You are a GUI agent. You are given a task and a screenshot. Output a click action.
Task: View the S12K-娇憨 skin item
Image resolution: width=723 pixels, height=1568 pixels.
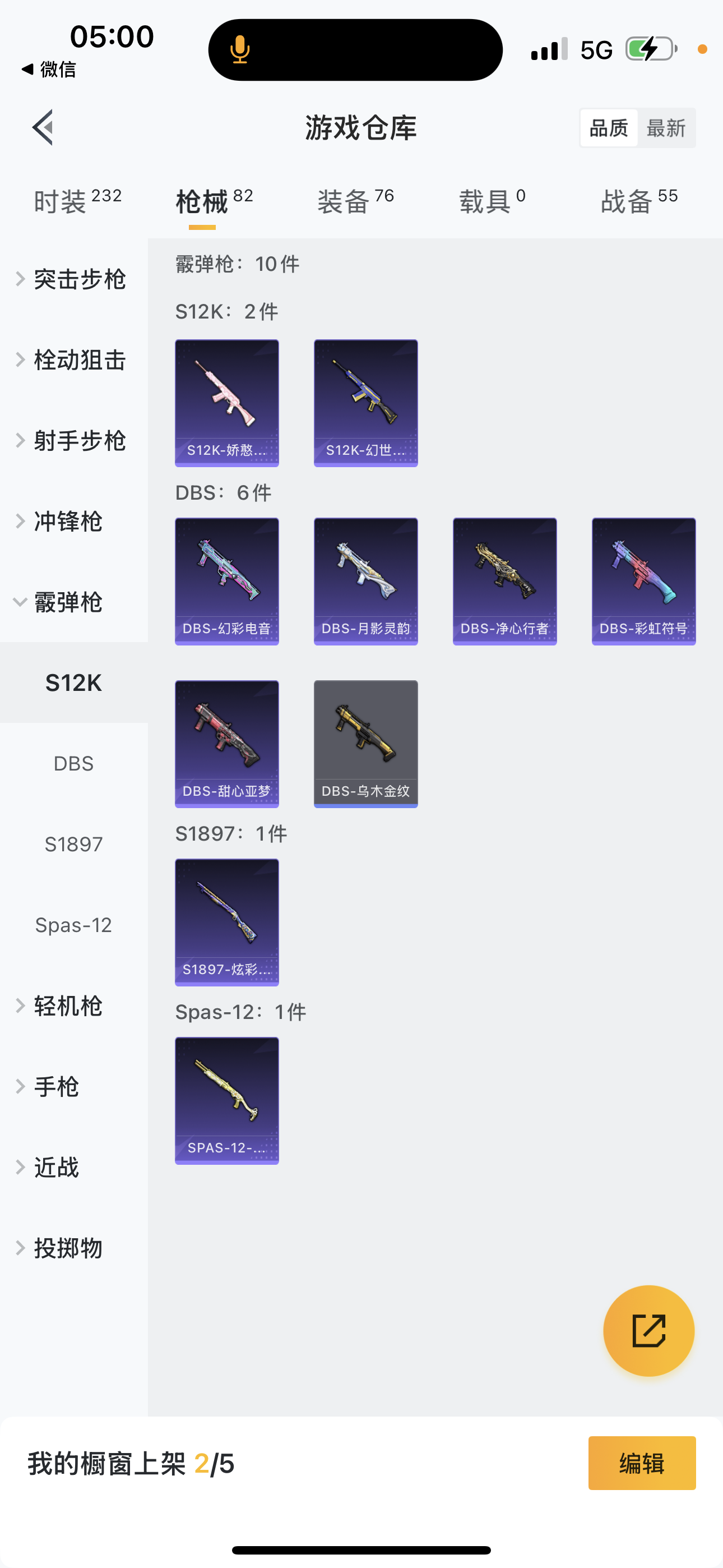click(227, 403)
